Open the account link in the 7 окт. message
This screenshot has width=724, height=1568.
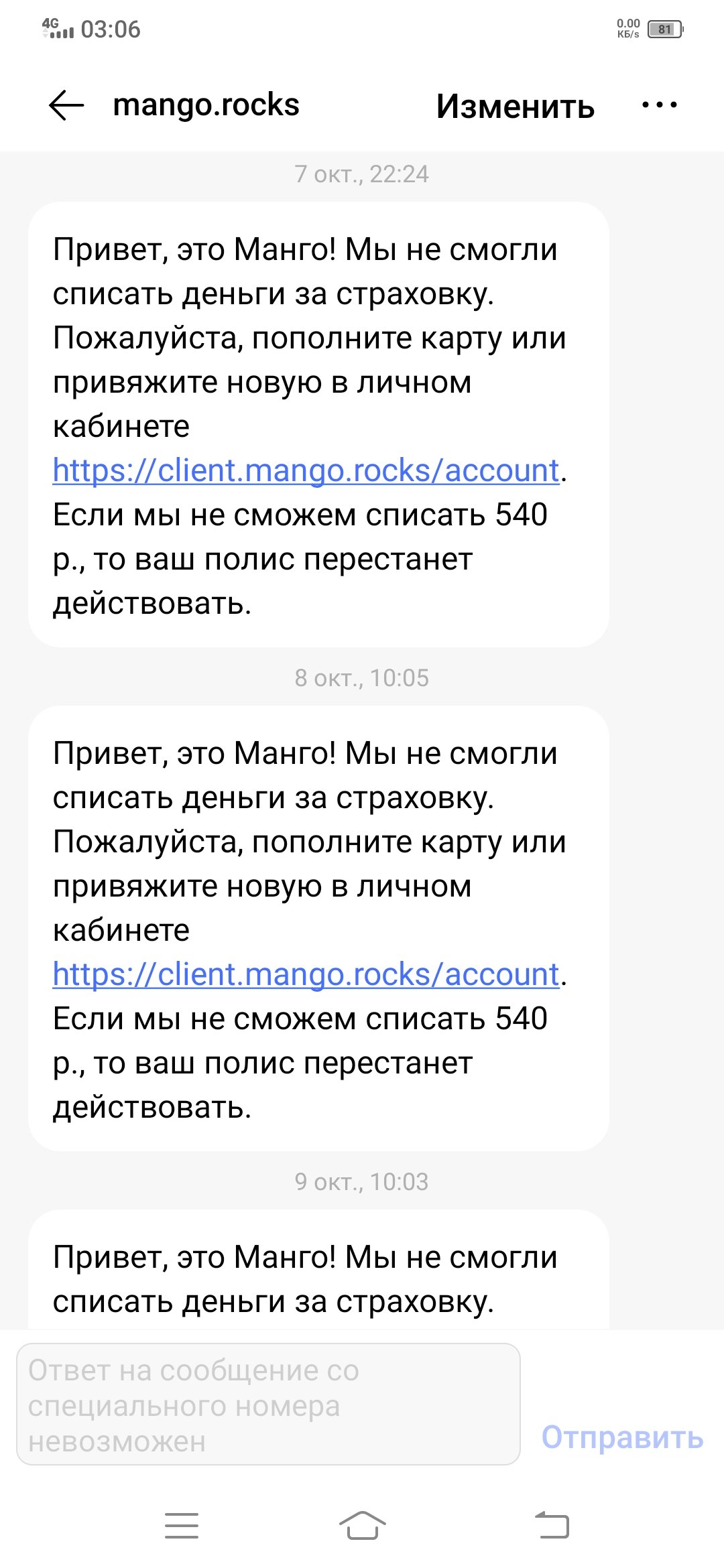[x=306, y=470]
